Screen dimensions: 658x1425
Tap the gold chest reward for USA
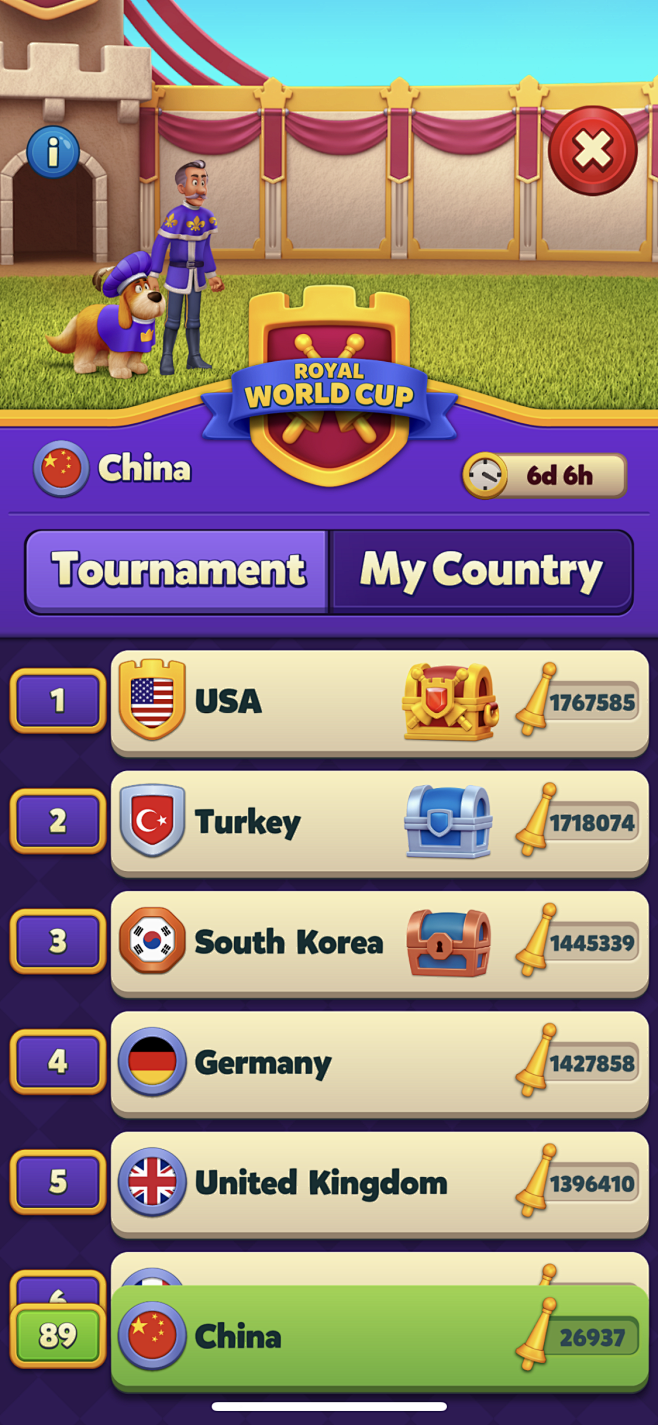(450, 701)
